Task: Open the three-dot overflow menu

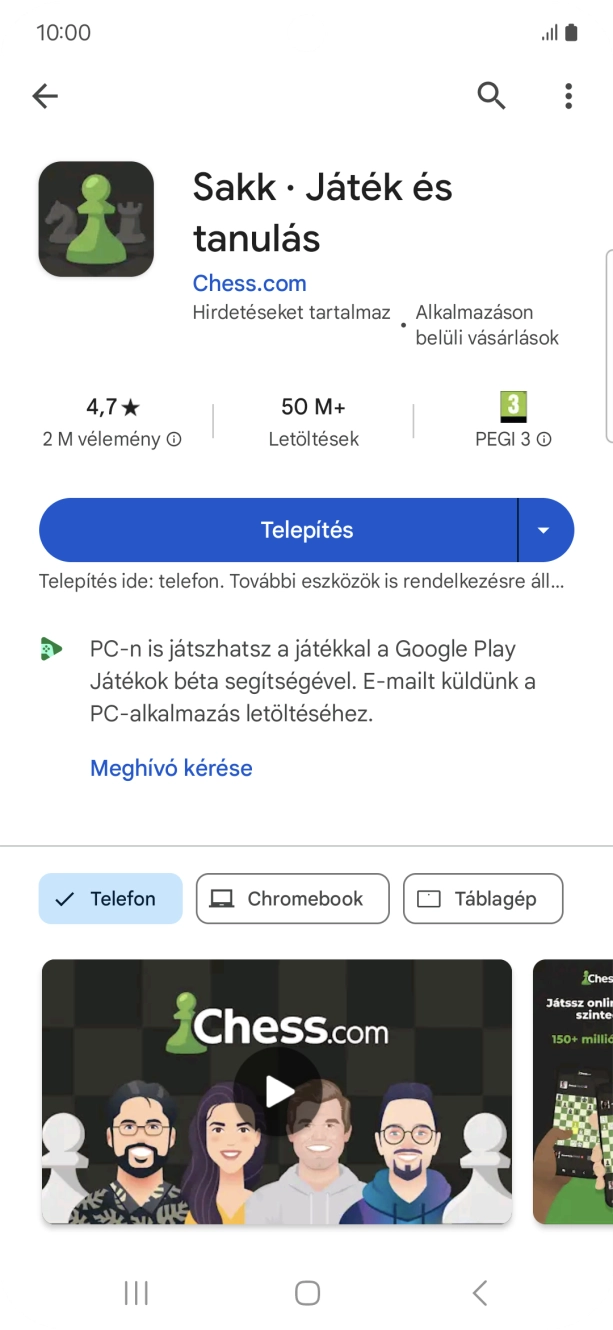Action: coord(568,96)
